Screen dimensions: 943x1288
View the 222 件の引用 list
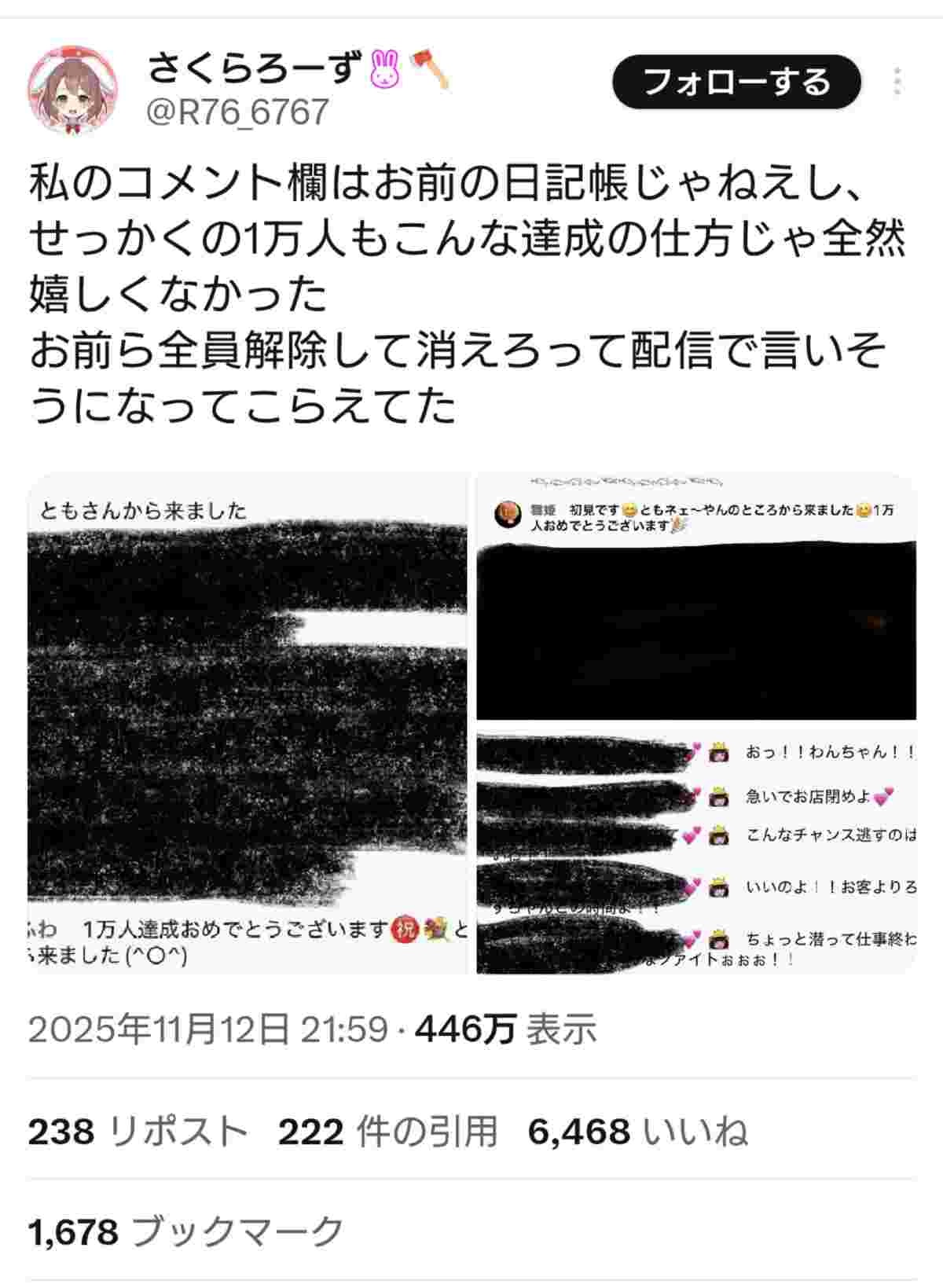click(388, 1132)
